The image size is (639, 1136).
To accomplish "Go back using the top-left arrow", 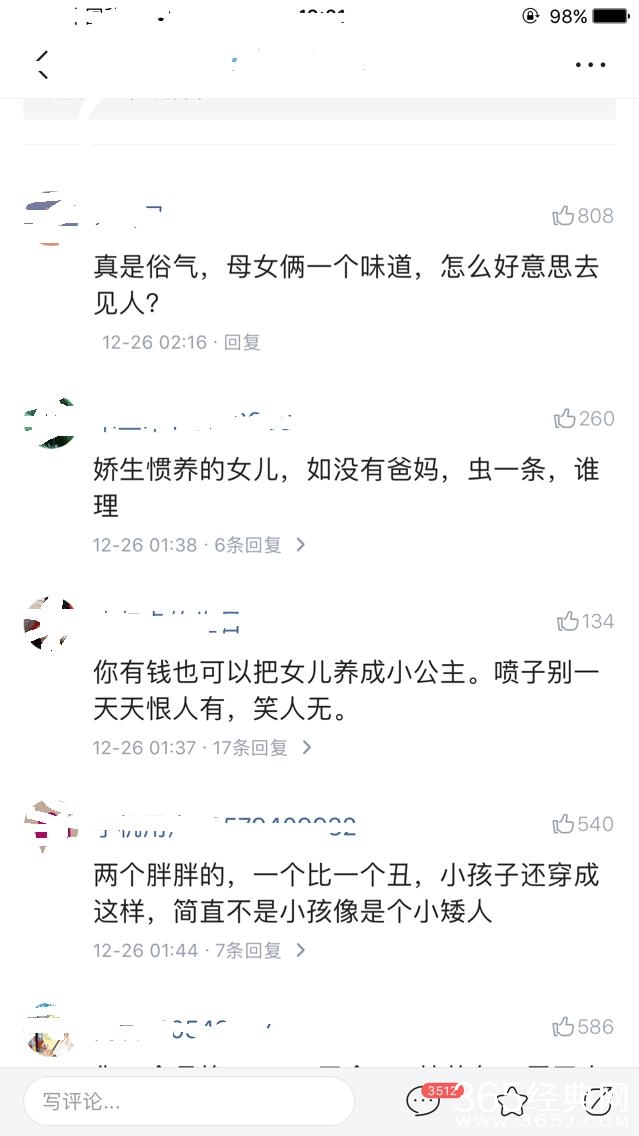I will coord(42,64).
